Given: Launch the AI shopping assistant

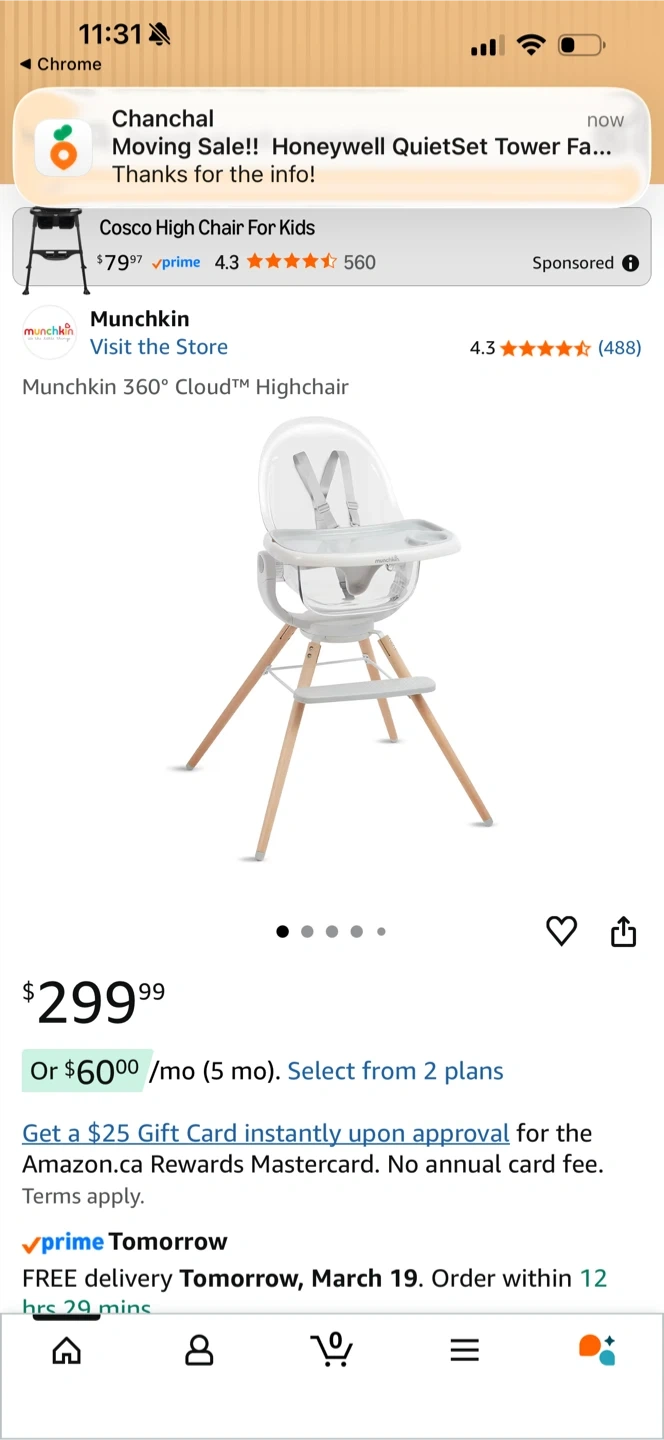Looking at the screenshot, I should (x=597, y=1350).
